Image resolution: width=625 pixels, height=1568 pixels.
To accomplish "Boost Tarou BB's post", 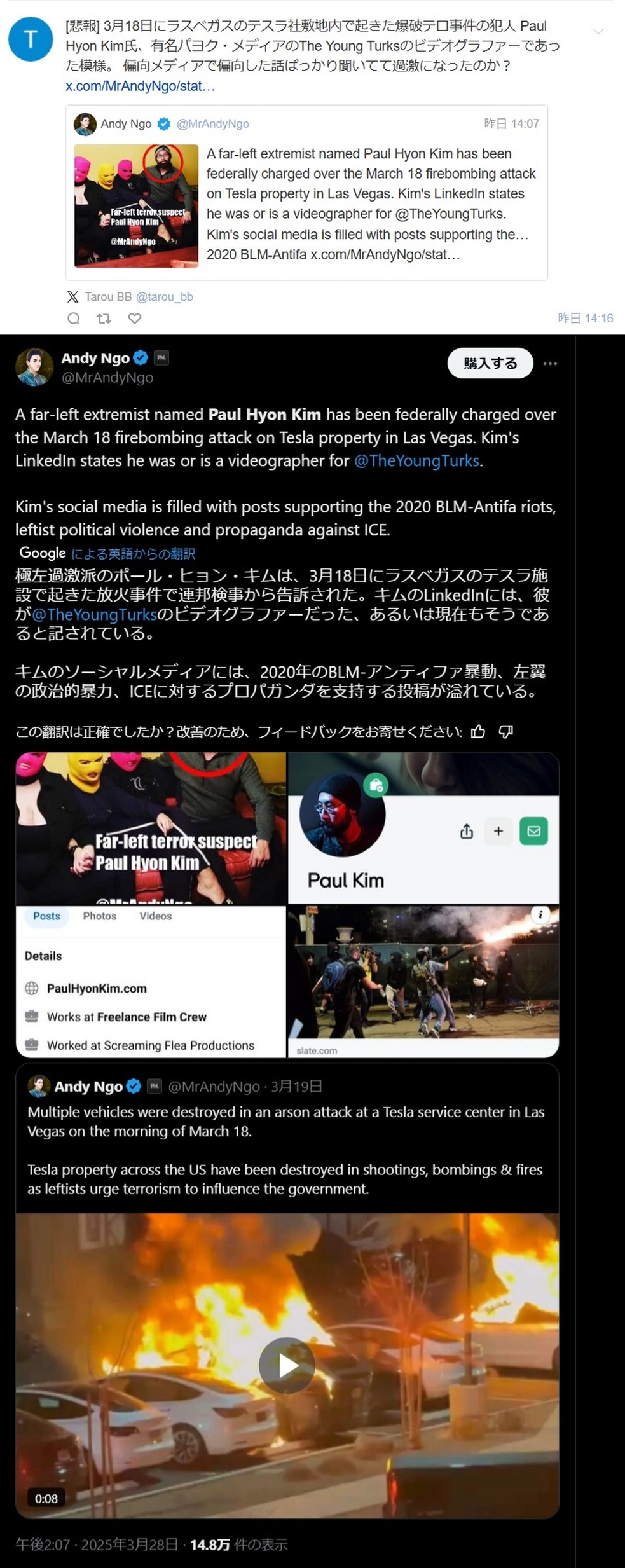I will click(x=104, y=319).
